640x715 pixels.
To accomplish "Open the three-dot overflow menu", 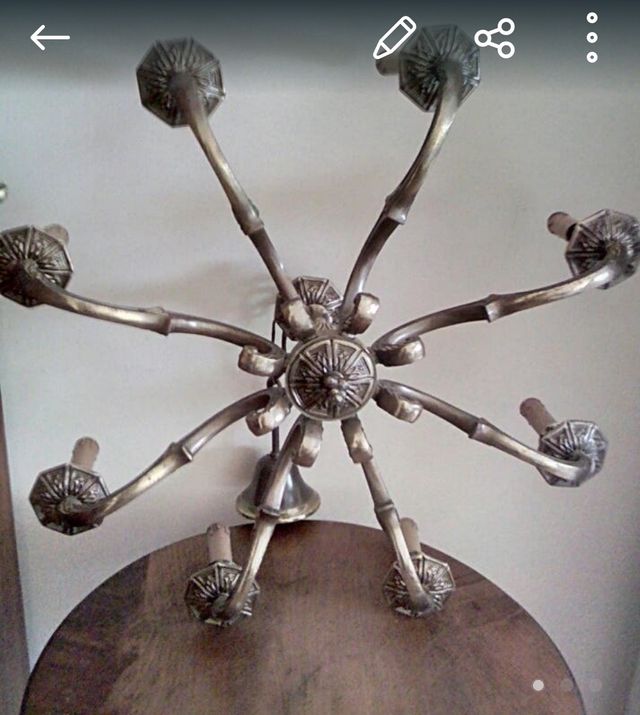I will pyautogui.click(x=592, y=38).
